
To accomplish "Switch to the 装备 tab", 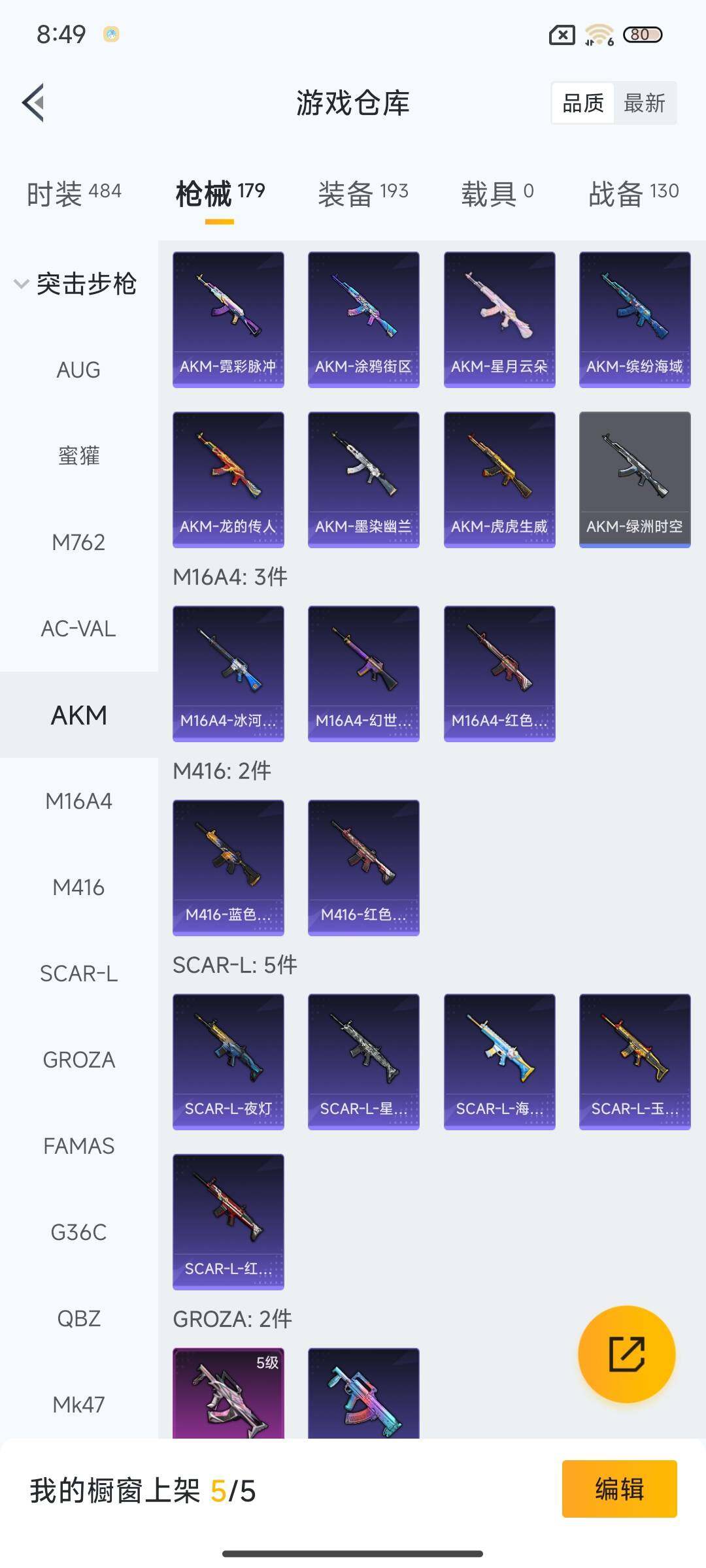I will pyautogui.click(x=363, y=193).
